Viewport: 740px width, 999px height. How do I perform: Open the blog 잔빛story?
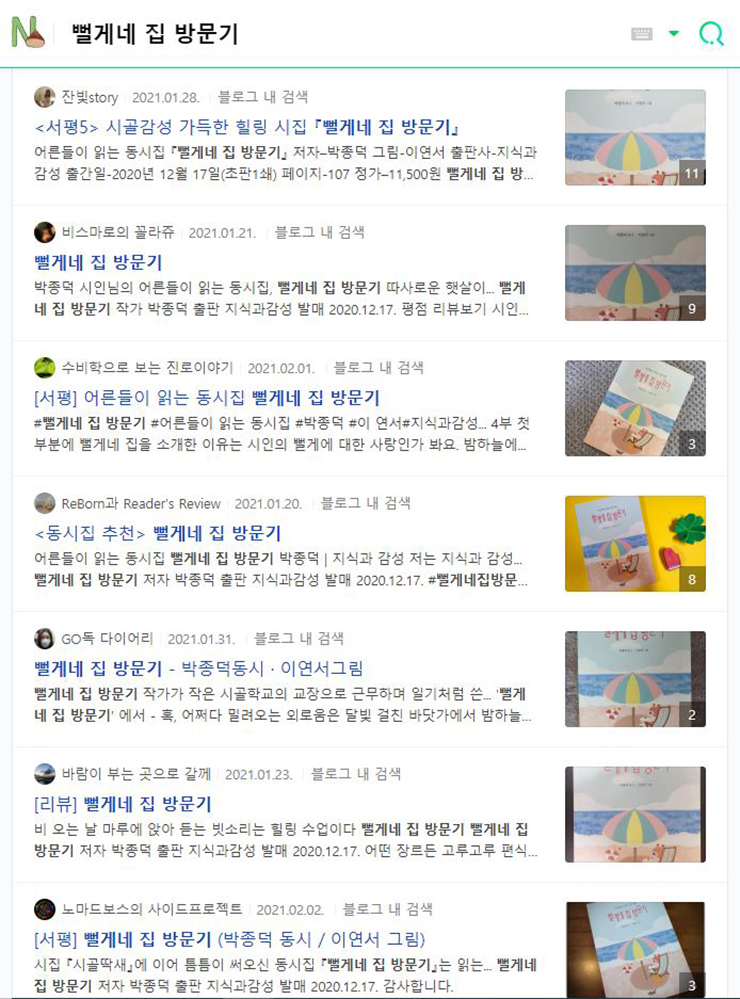(x=89, y=97)
